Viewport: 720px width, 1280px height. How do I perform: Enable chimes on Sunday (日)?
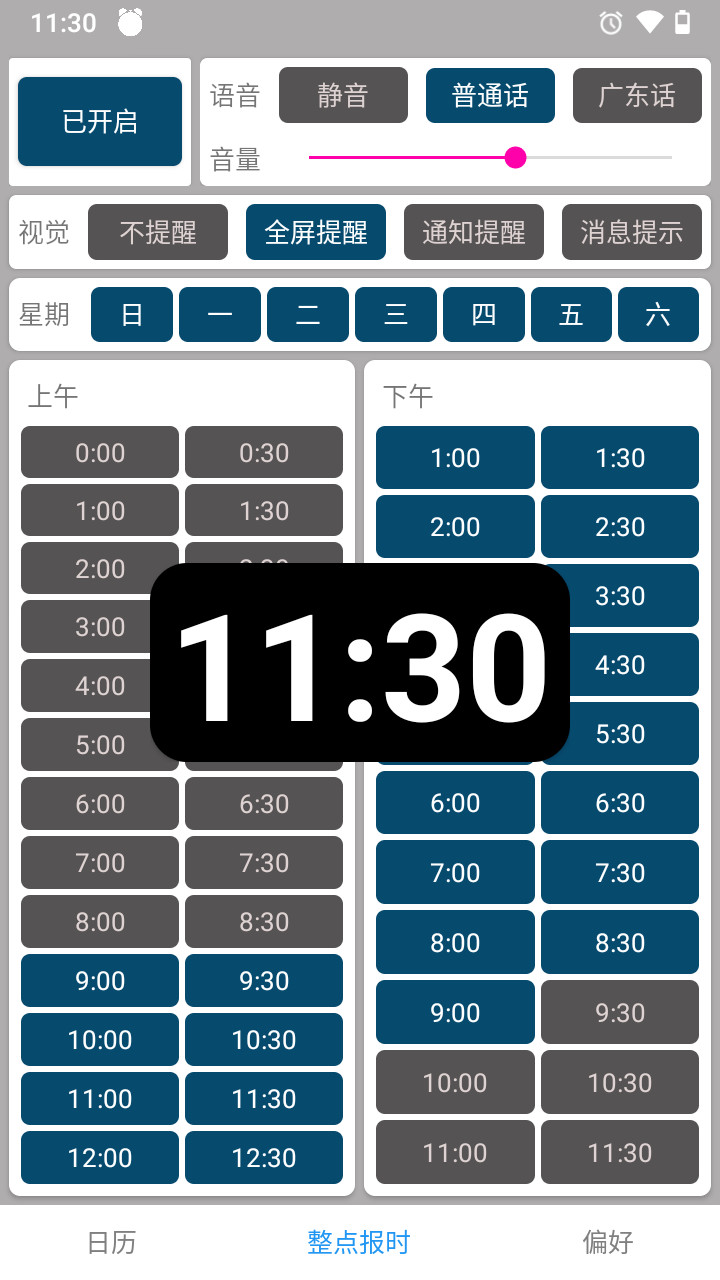coord(131,314)
